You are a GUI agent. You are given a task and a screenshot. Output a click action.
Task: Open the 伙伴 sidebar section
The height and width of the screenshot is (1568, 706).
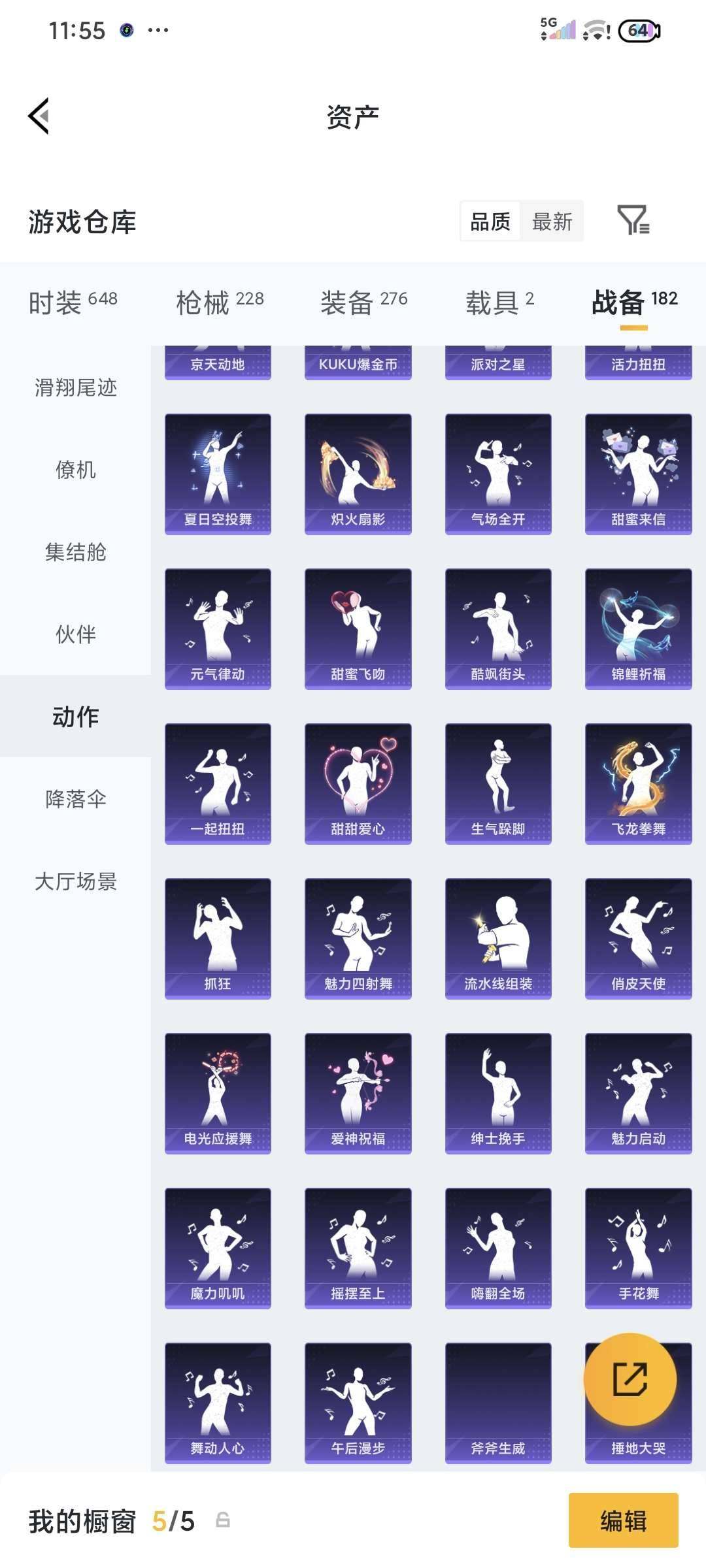click(74, 634)
